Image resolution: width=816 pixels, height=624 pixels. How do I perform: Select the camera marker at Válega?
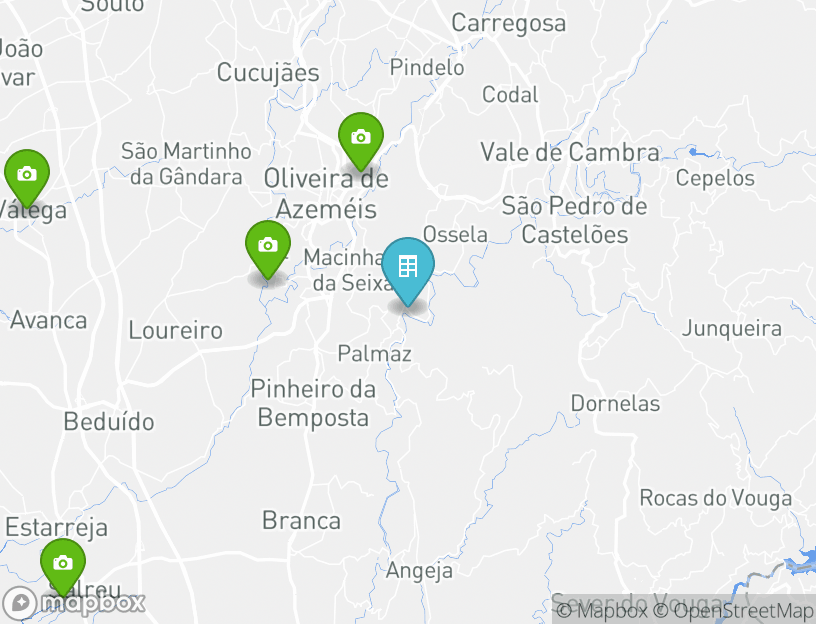pos(27,175)
